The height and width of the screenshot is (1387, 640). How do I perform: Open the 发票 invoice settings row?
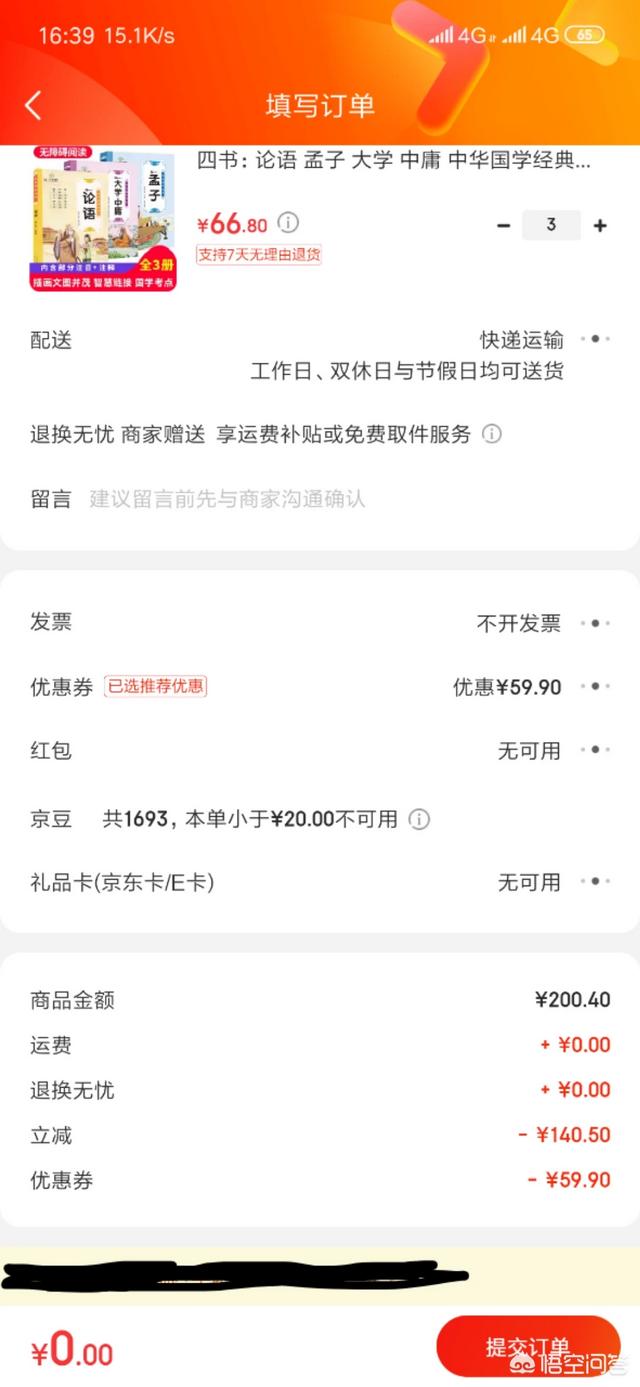[x=320, y=623]
